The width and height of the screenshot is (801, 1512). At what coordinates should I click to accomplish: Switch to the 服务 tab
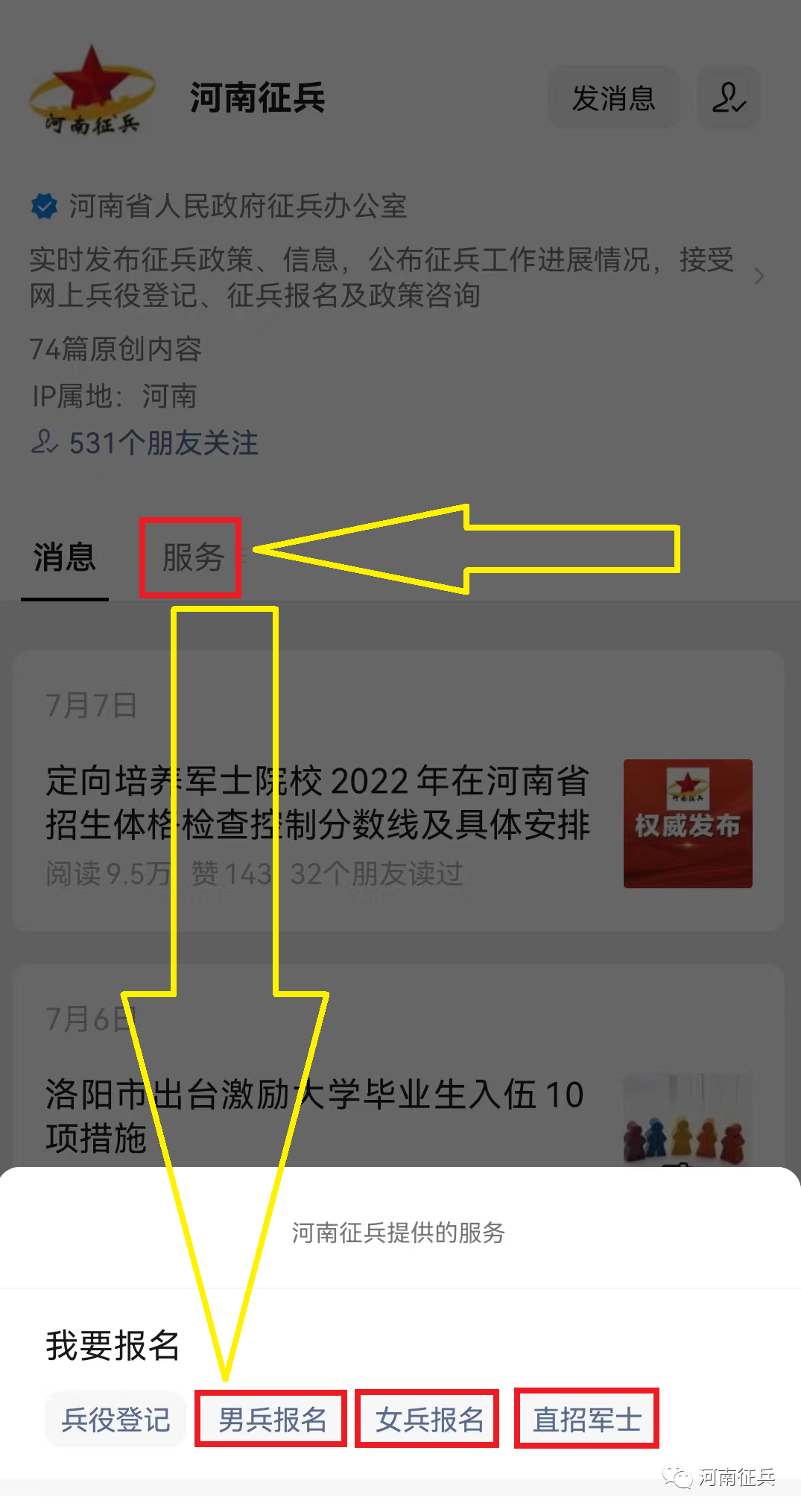(x=192, y=557)
